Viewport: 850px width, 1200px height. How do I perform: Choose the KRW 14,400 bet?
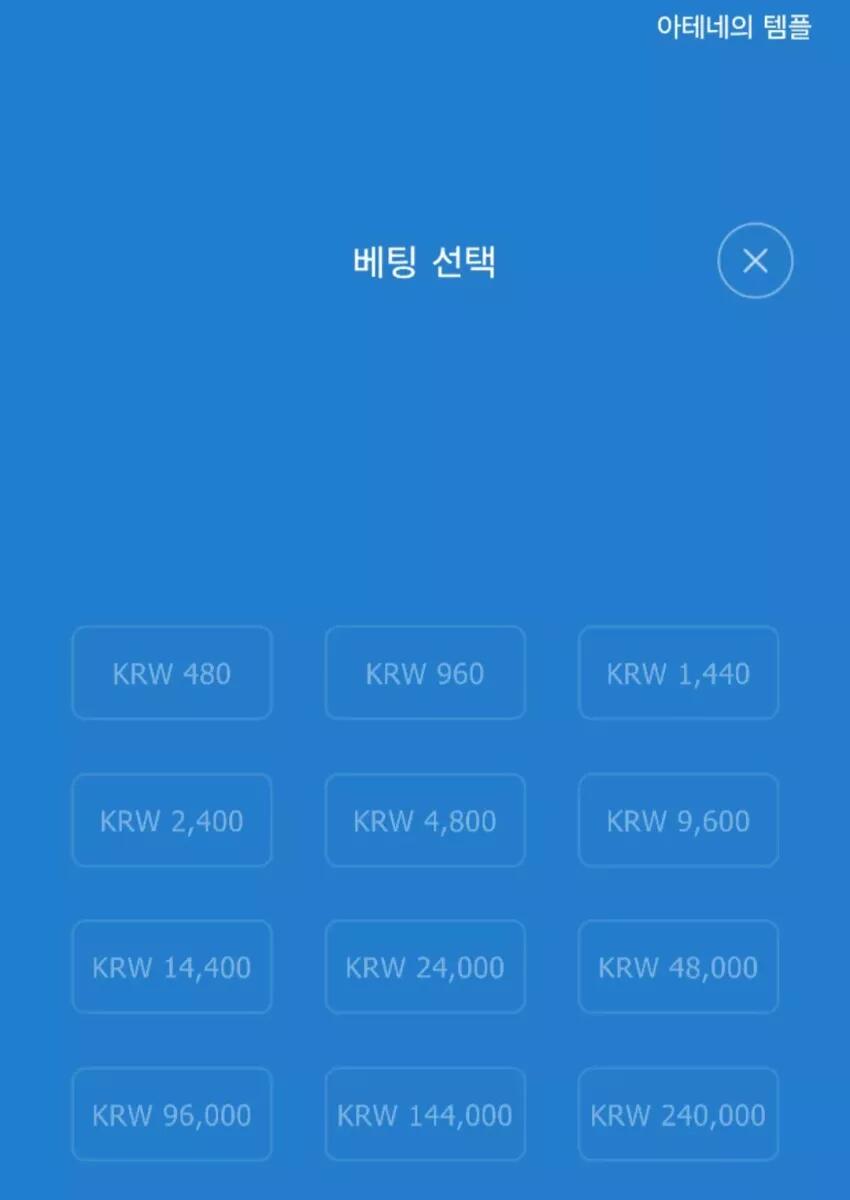[x=172, y=967]
